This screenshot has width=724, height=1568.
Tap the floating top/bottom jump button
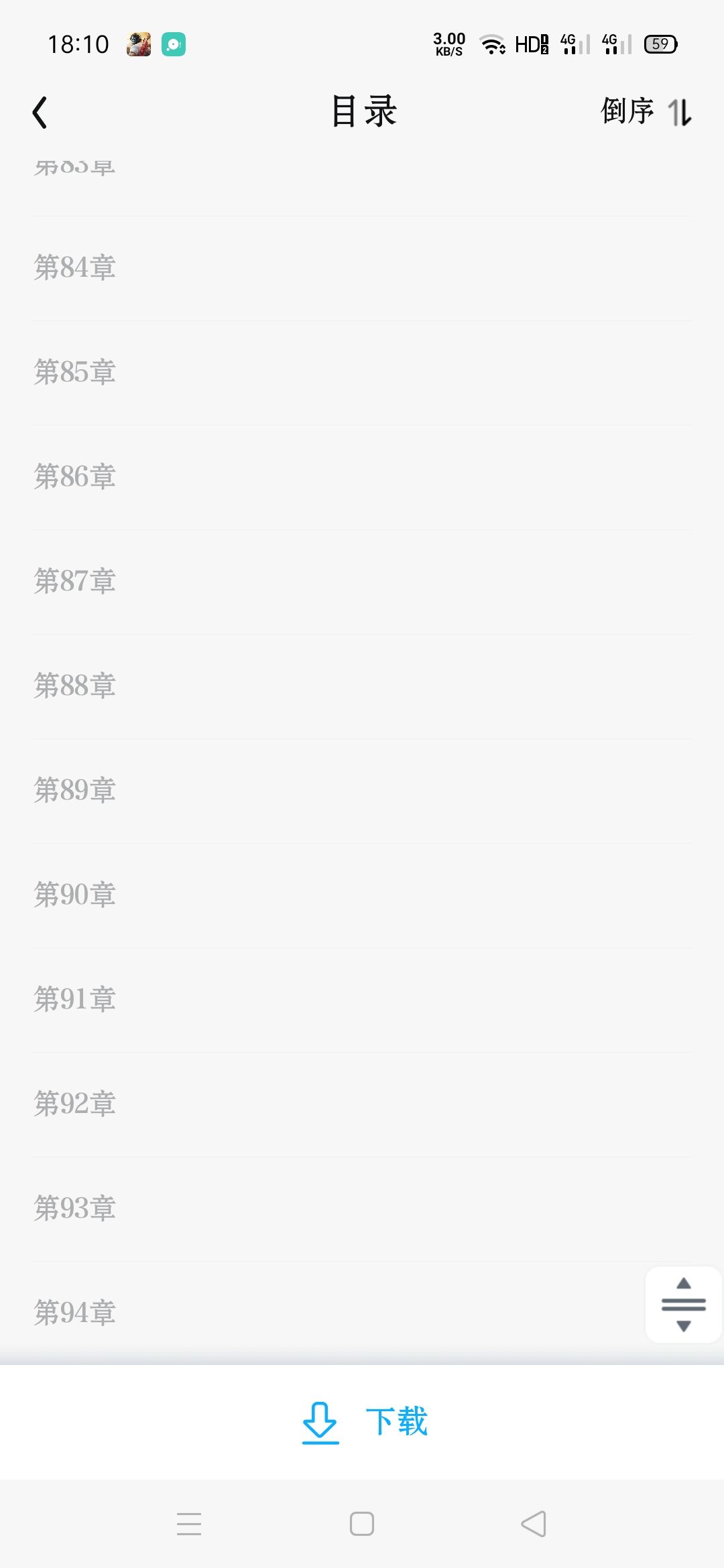683,1305
